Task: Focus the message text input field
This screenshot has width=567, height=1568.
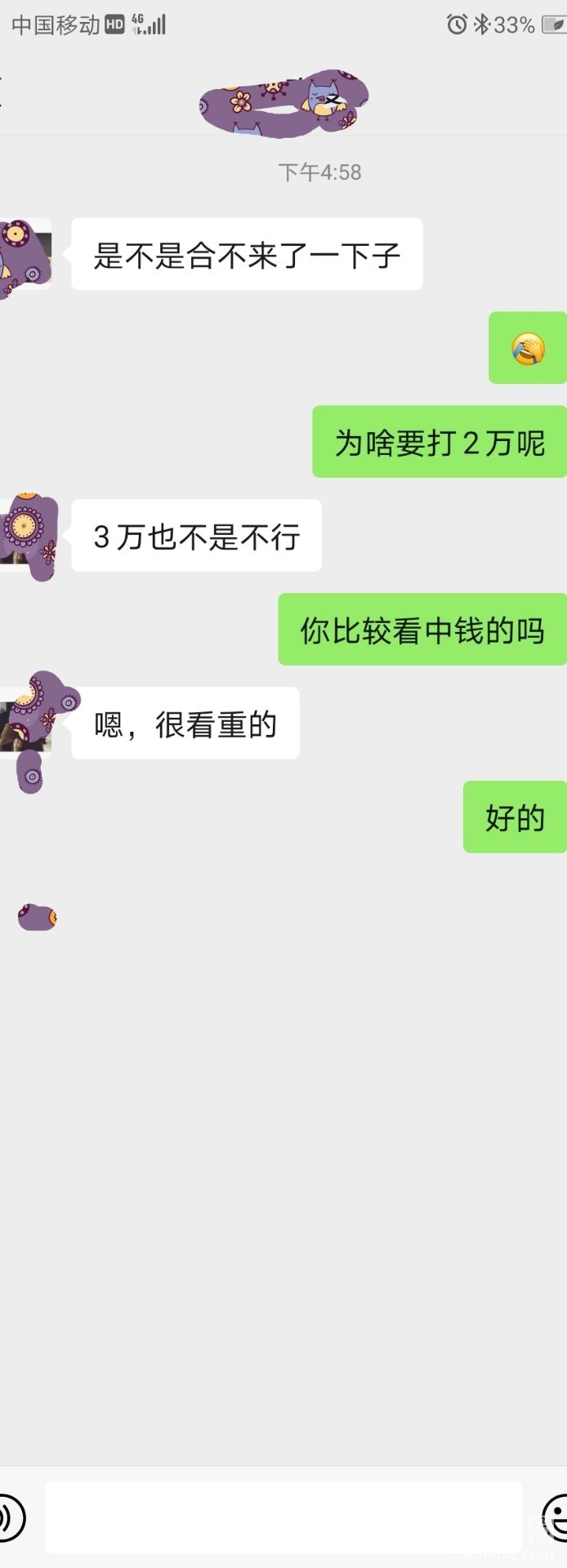Action: point(283,1517)
